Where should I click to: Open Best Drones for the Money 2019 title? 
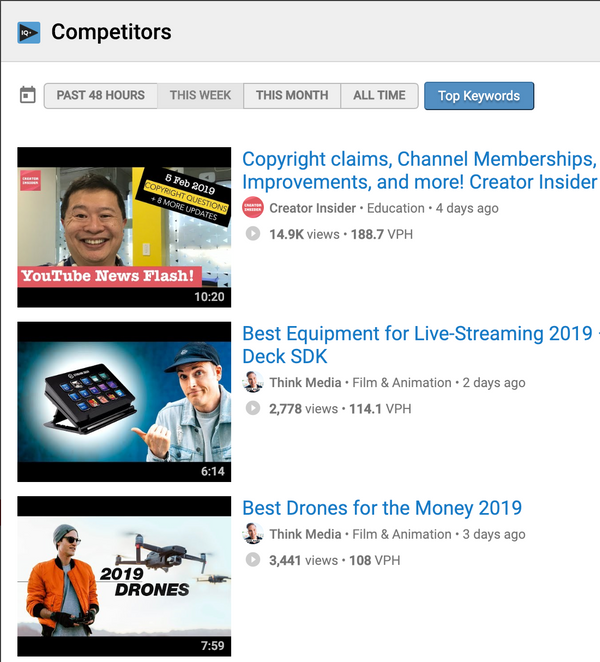coord(382,508)
